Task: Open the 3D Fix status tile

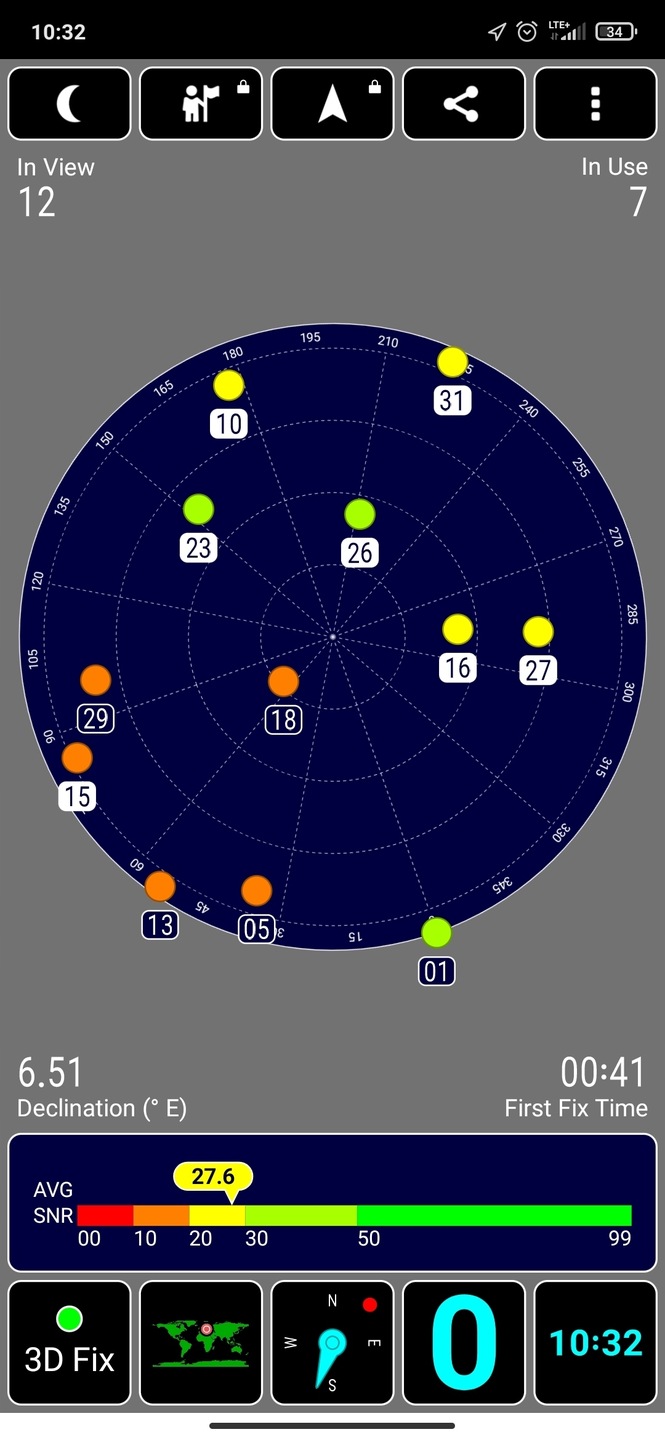Action: point(69,1343)
